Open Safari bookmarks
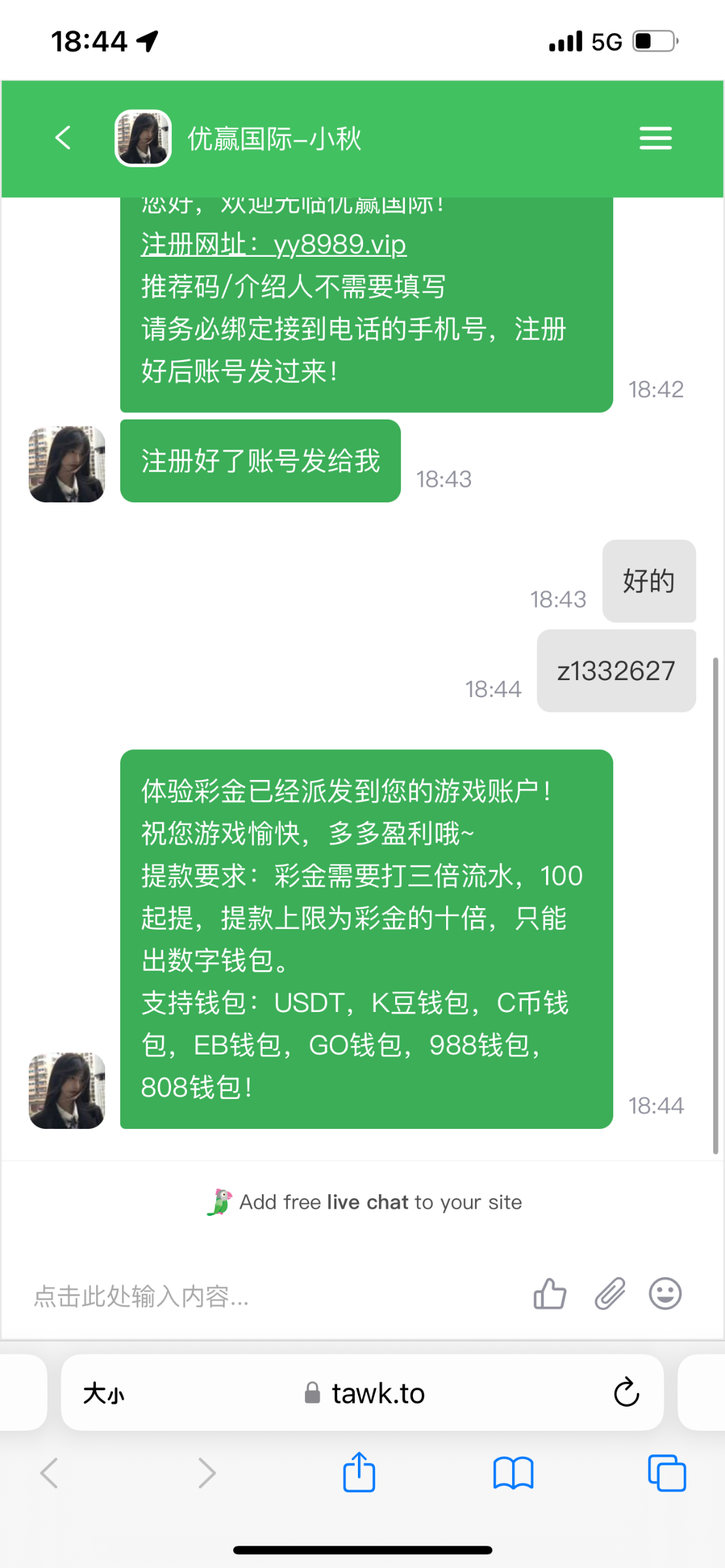The height and width of the screenshot is (1568, 725). coord(513,1473)
